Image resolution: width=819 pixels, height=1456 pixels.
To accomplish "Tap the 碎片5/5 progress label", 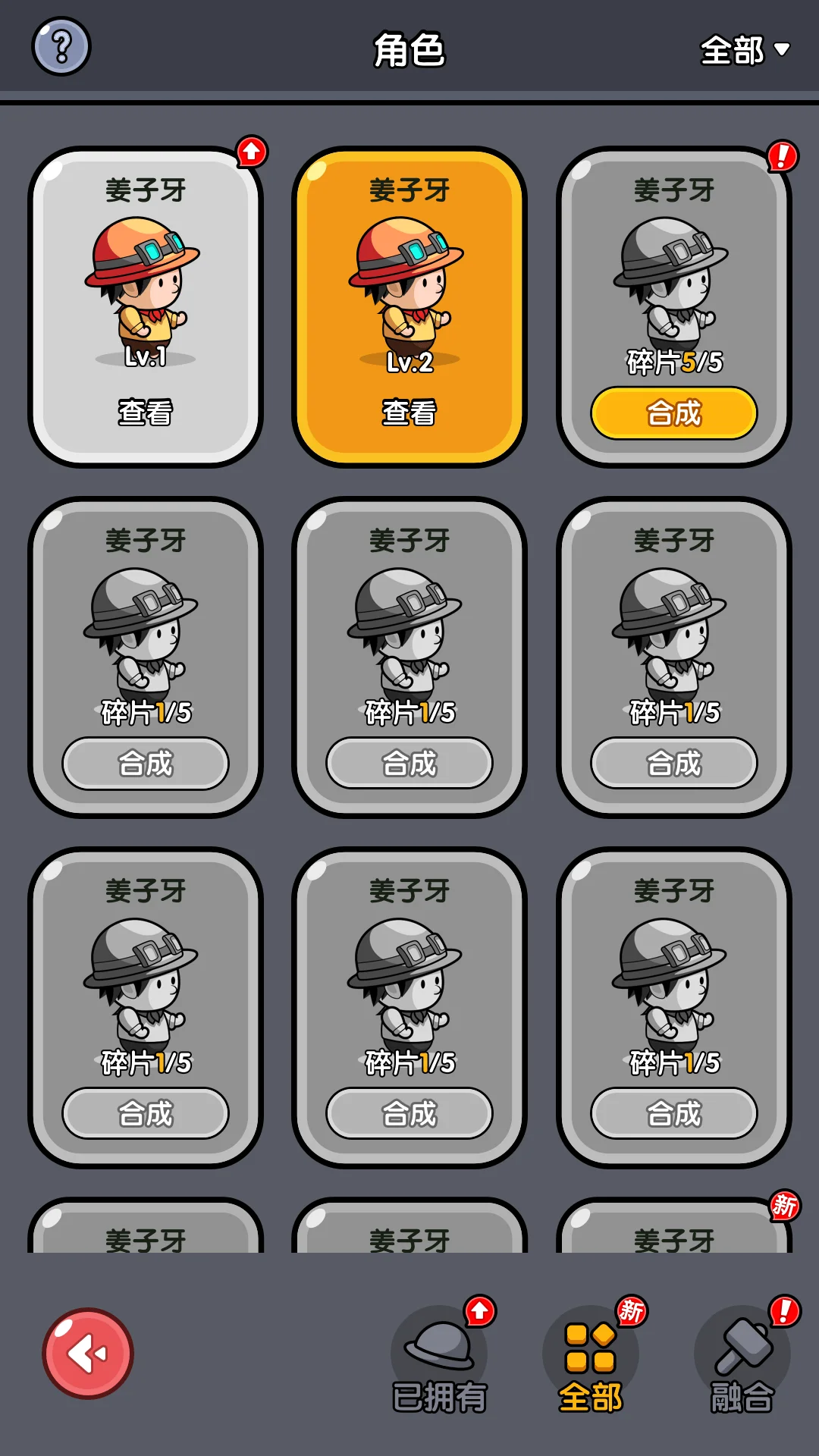I will point(673,360).
